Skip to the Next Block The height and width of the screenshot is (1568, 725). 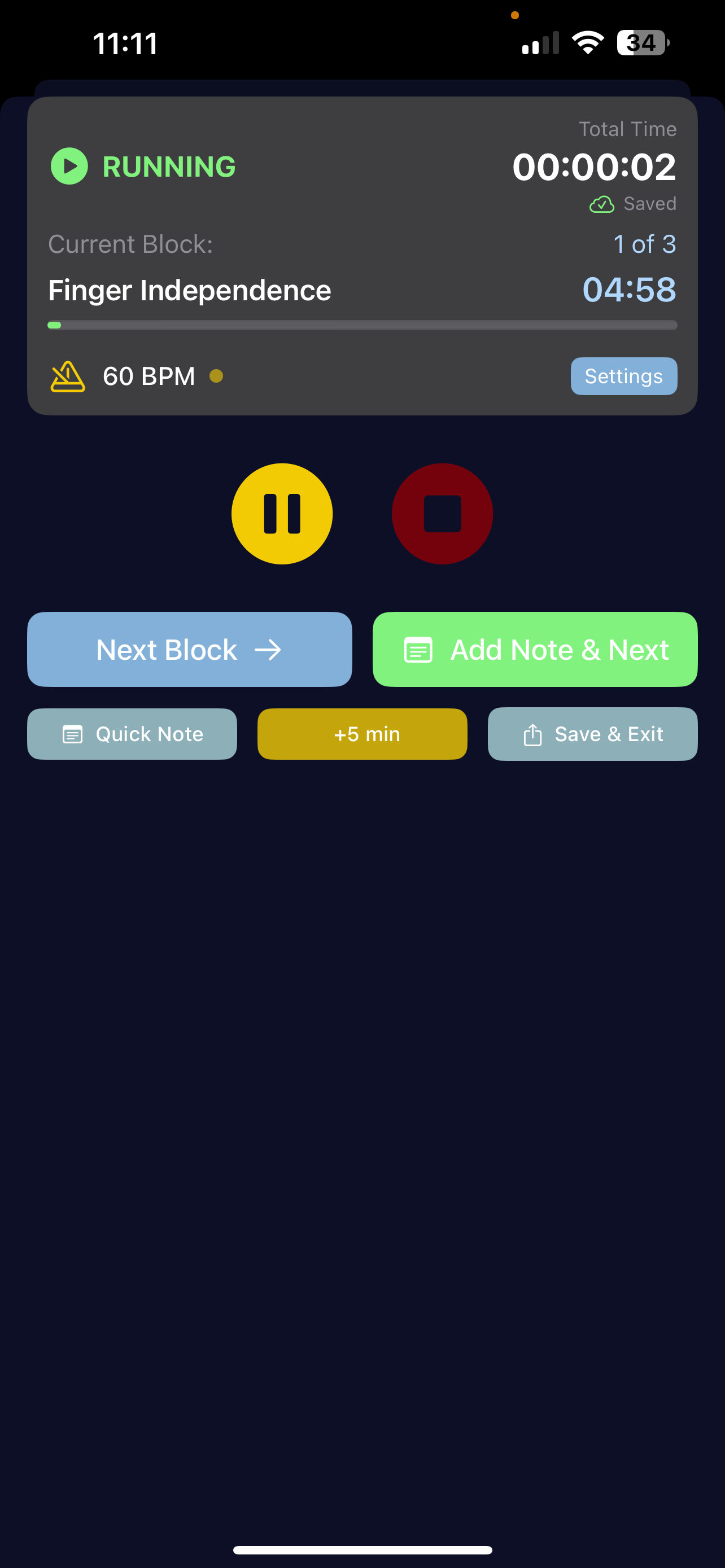pos(189,650)
